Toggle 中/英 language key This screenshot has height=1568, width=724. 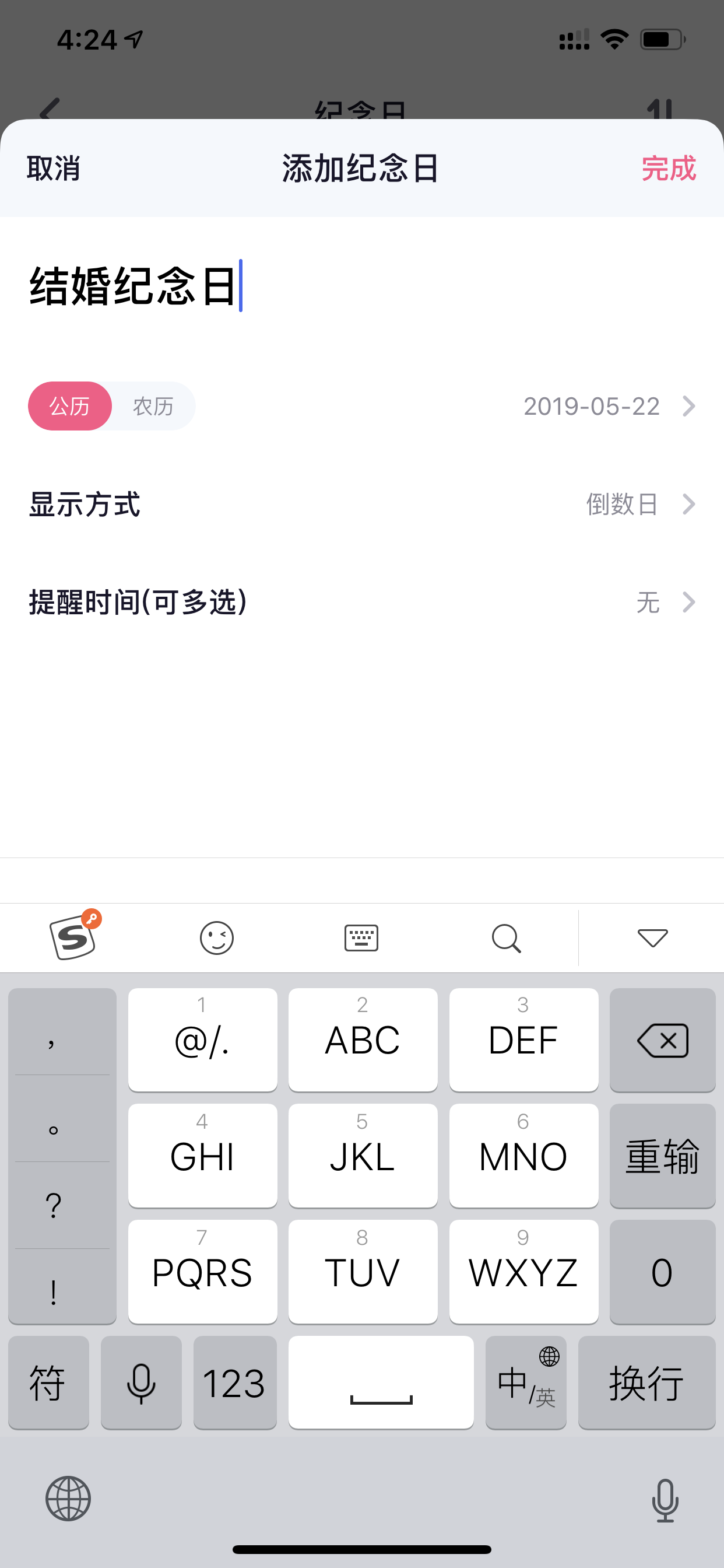526,1382
